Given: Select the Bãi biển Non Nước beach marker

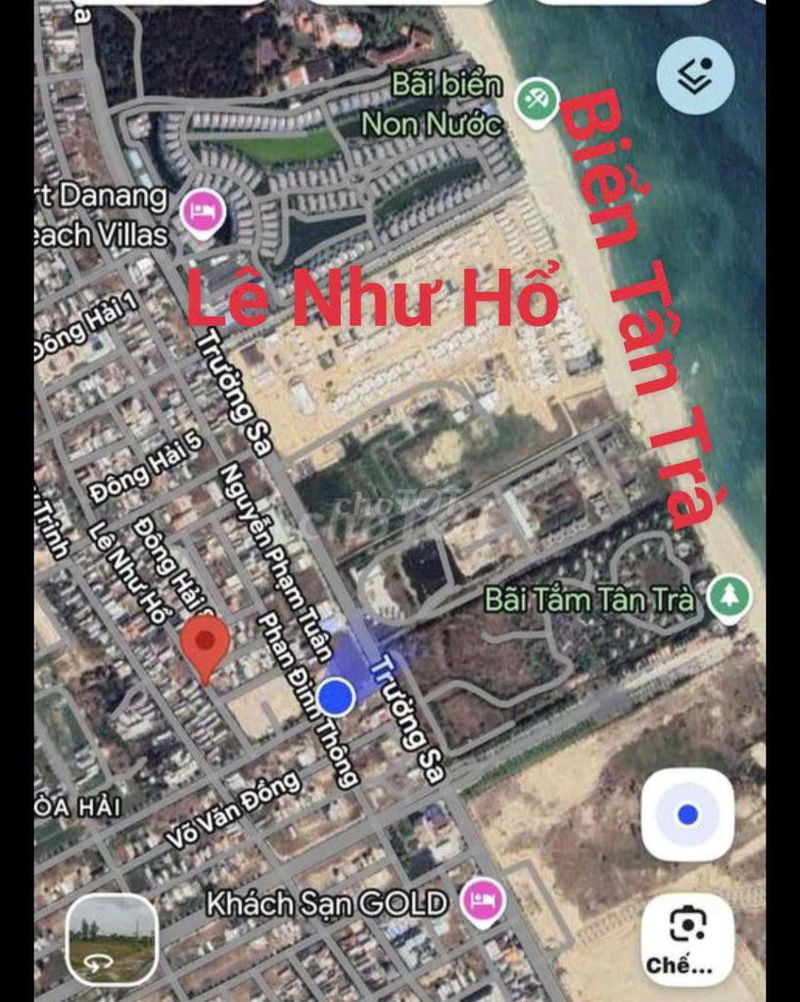Looking at the screenshot, I should [x=537, y=99].
